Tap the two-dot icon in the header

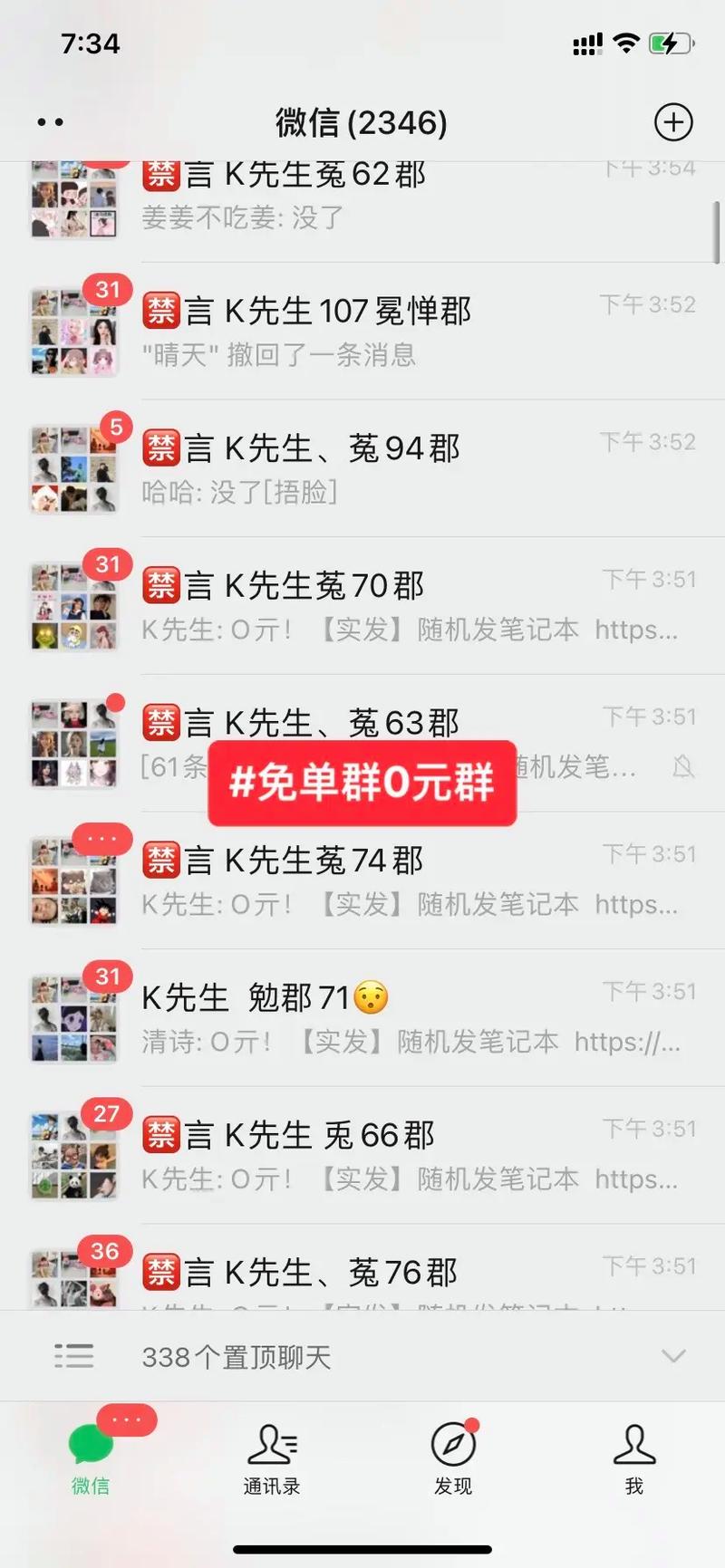pyautogui.click(x=50, y=122)
